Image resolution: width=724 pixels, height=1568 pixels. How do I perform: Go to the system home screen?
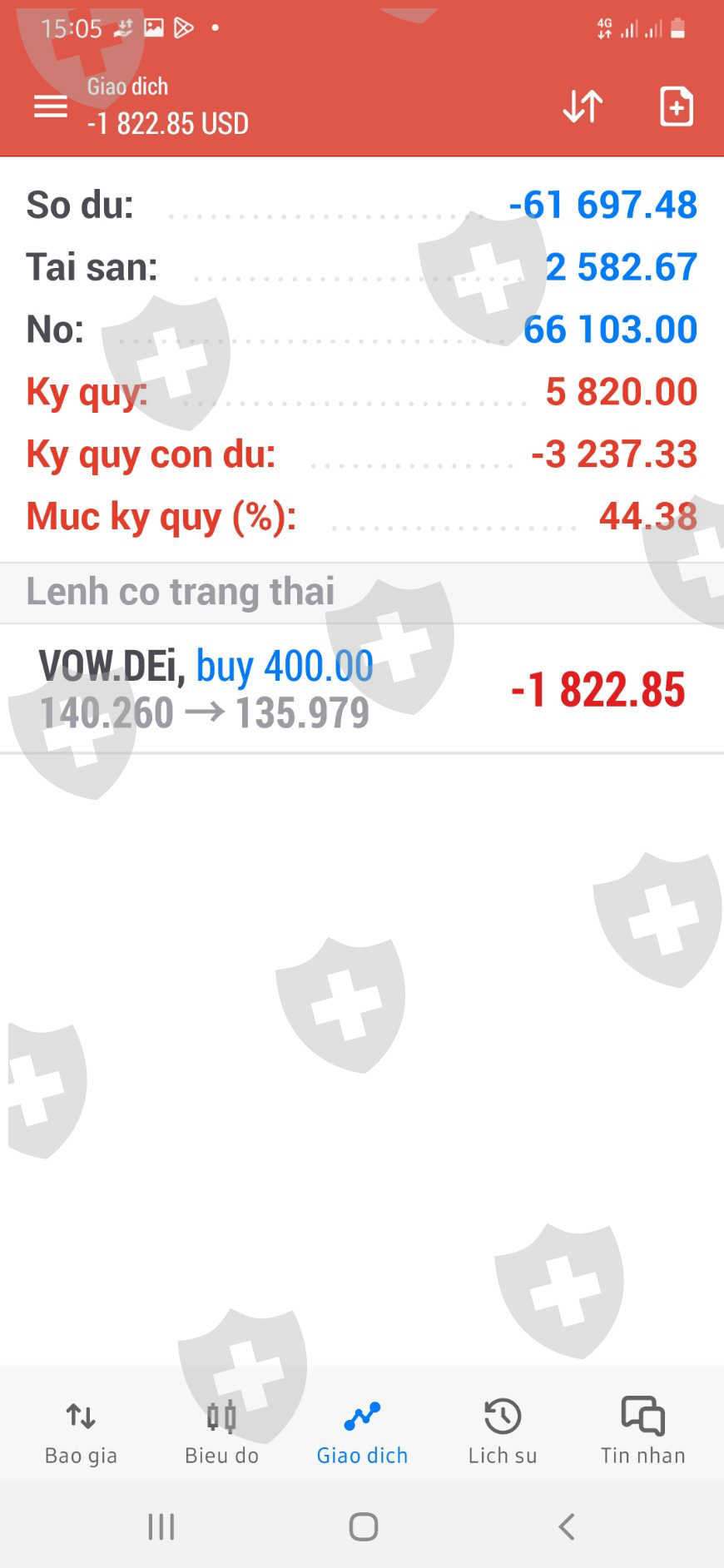363,1526
